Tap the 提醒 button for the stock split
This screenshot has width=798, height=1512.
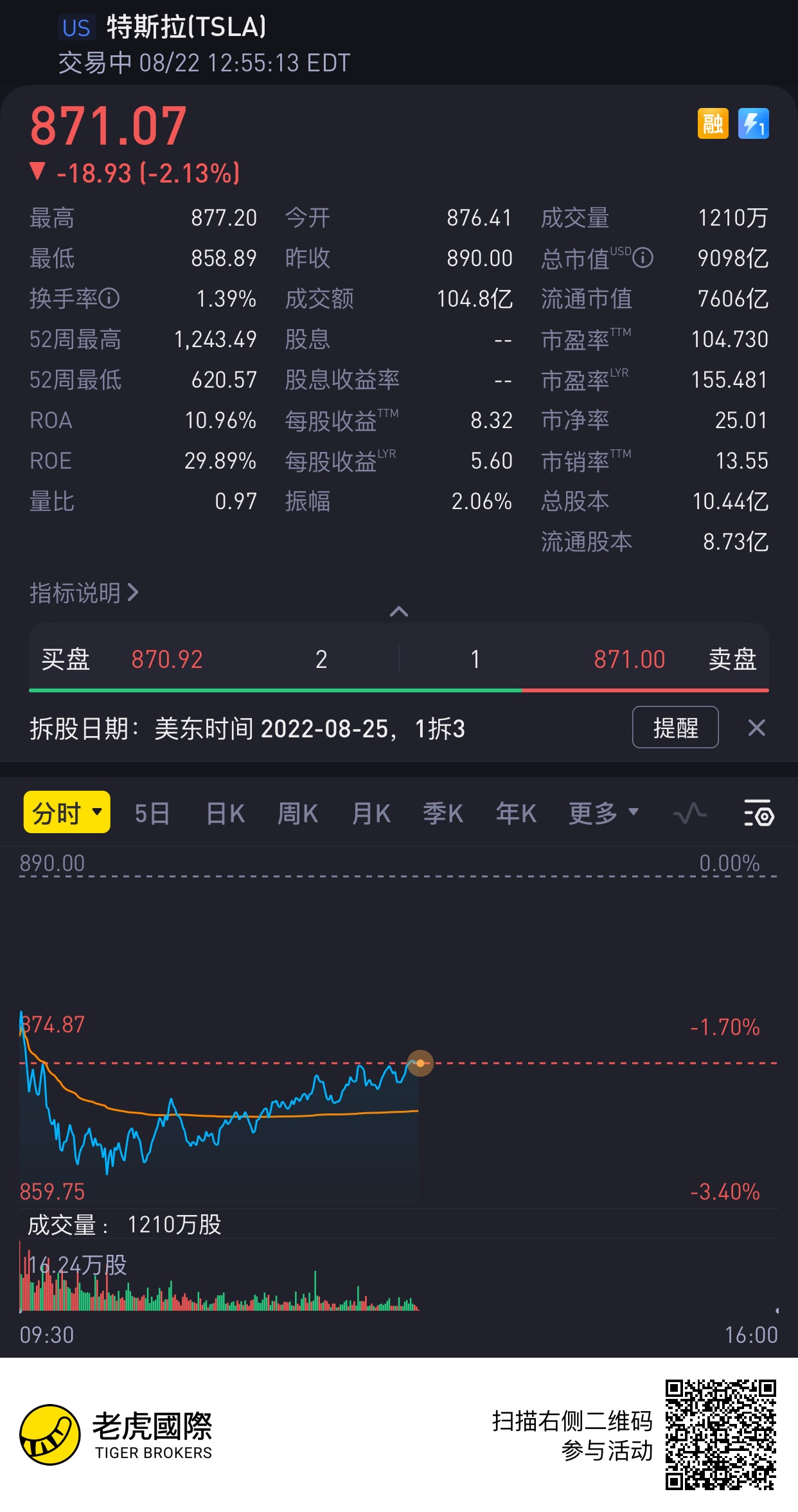675,728
